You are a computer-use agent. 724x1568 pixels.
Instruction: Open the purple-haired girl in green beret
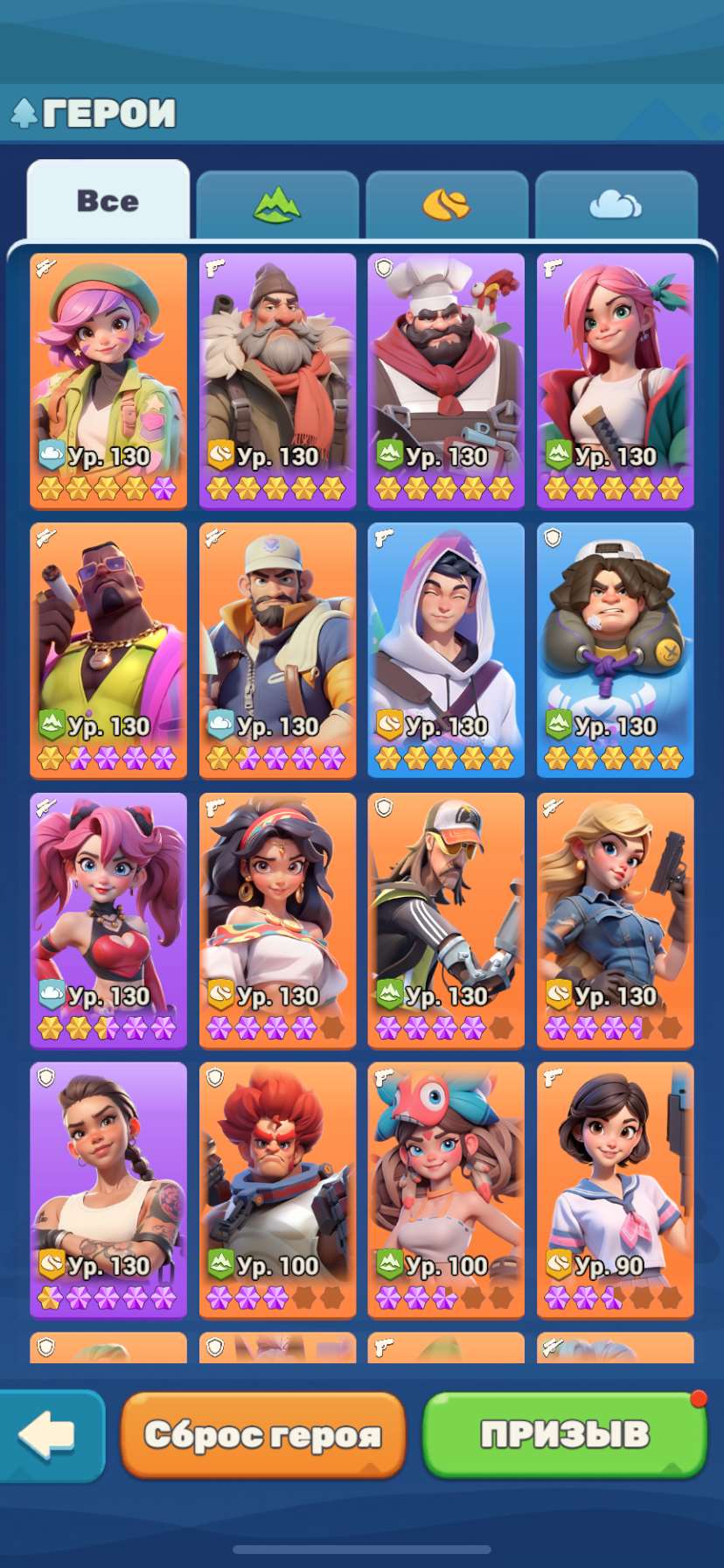108,367
